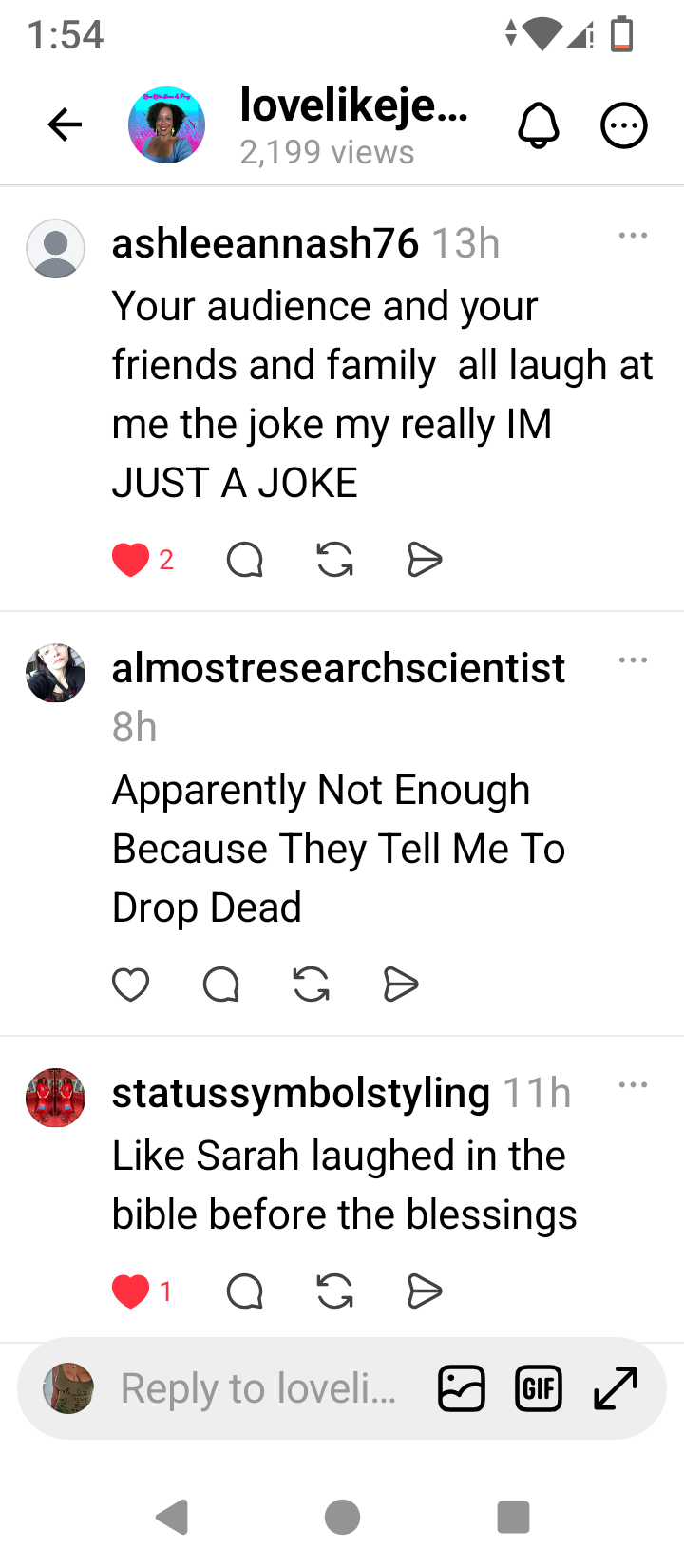Share almostresearchscientist's comment
The height and width of the screenshot is (1568, 684).
point(400,985)
